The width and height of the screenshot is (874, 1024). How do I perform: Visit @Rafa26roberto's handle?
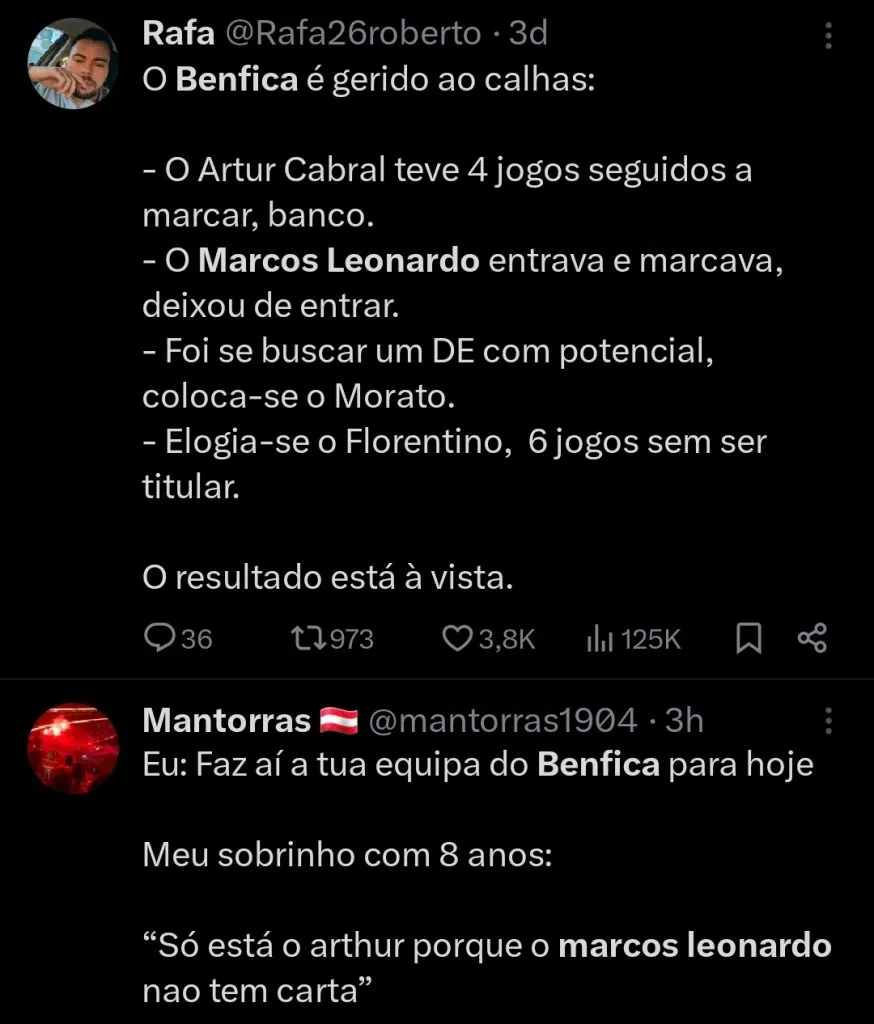pyautogui.click(x=353, y=31)
